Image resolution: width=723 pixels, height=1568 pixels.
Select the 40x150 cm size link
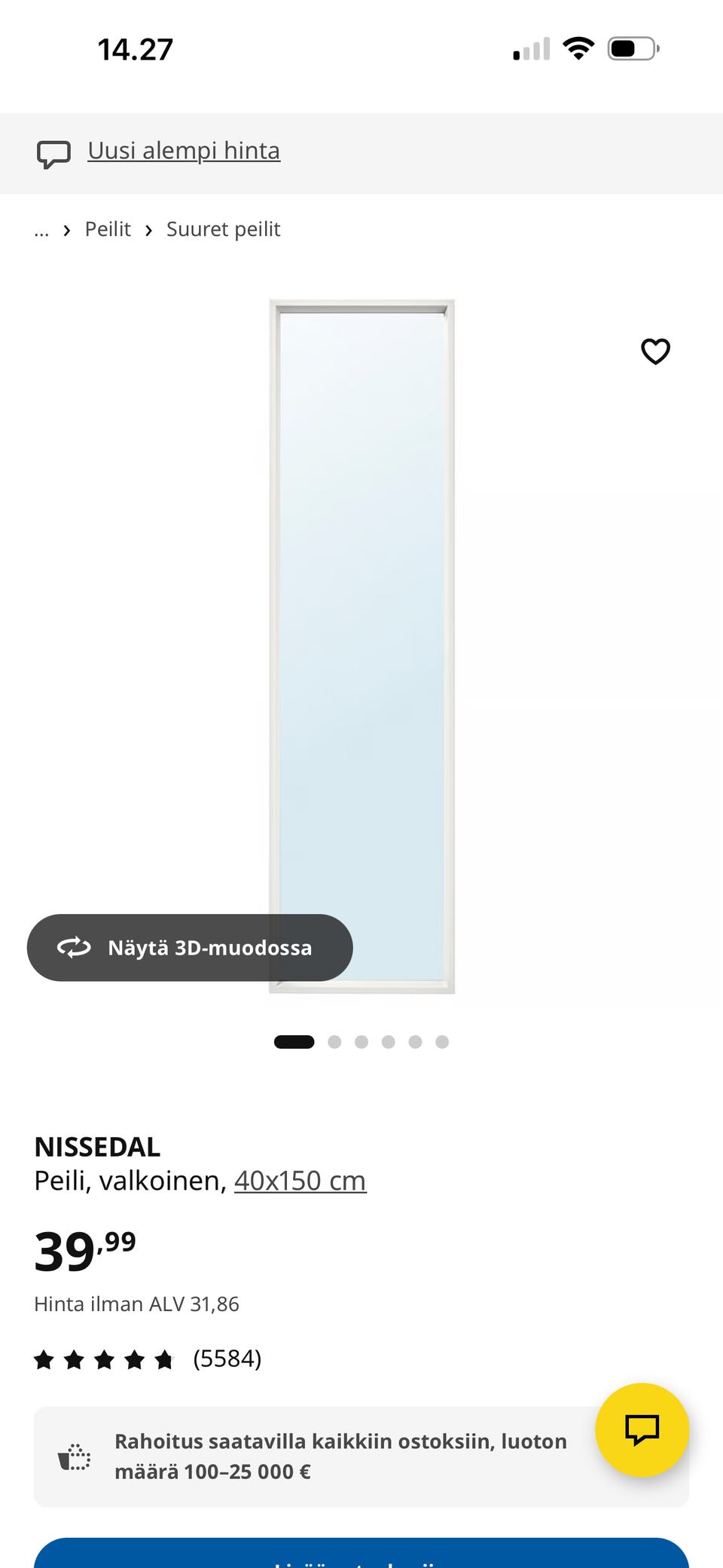click(300, 1181)
